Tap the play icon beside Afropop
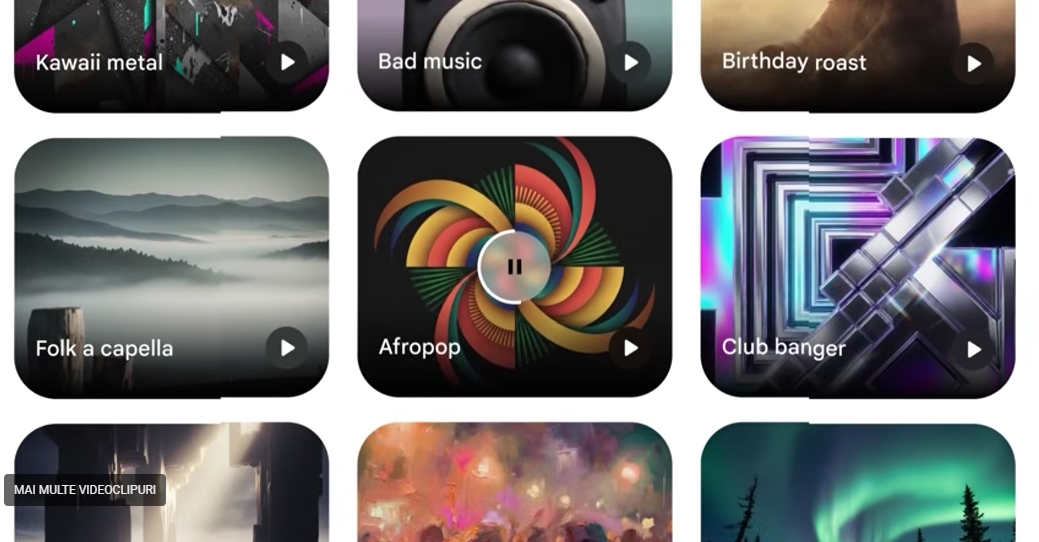 click(x=630, y=348)
